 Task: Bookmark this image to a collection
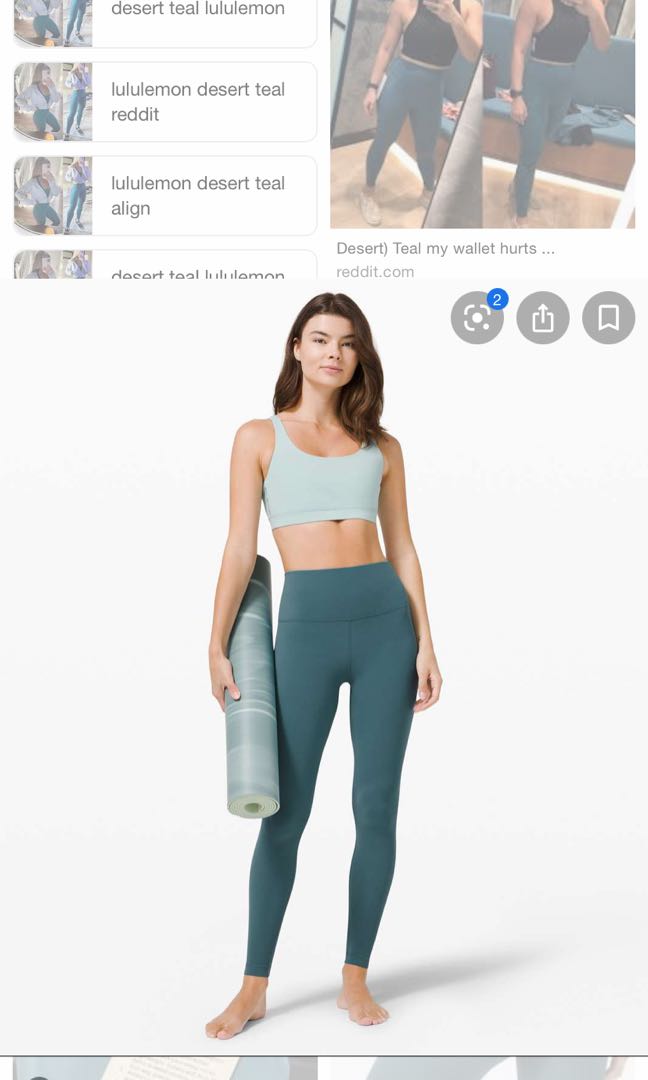608,318
